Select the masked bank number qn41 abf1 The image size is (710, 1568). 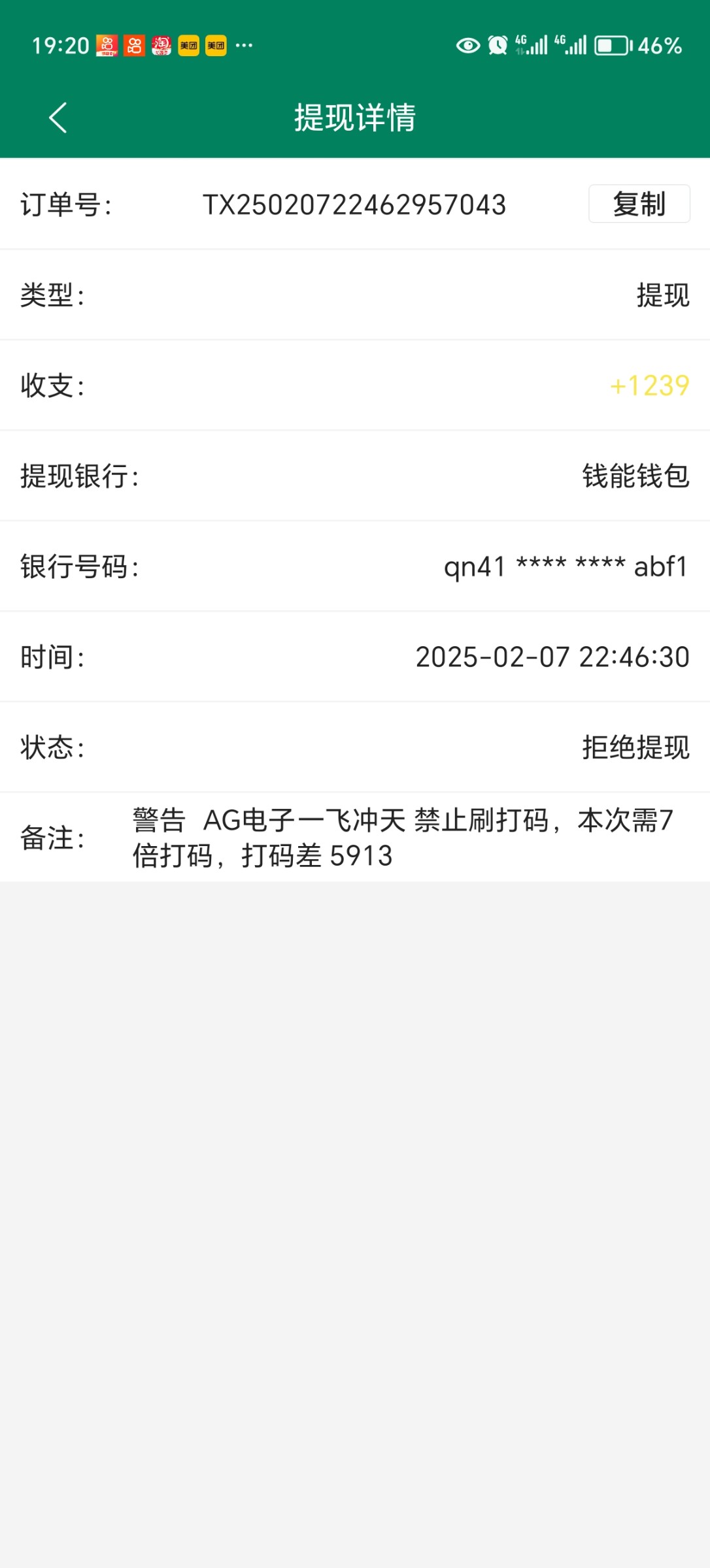tap(566, 567)
